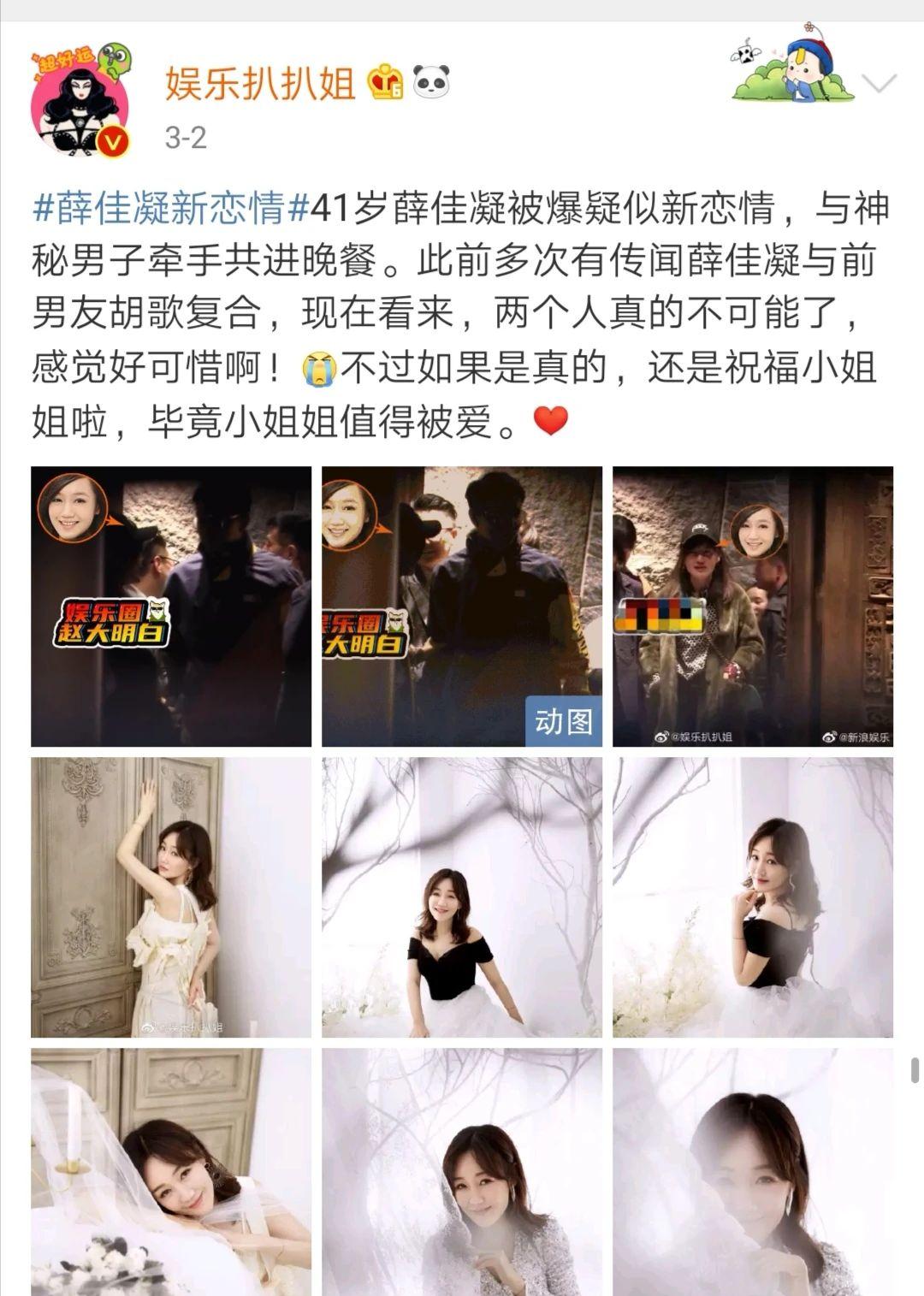924x1296 pixels.
Task: View bottom-middle photo with sparkly dress
Action: point(461,1172)
